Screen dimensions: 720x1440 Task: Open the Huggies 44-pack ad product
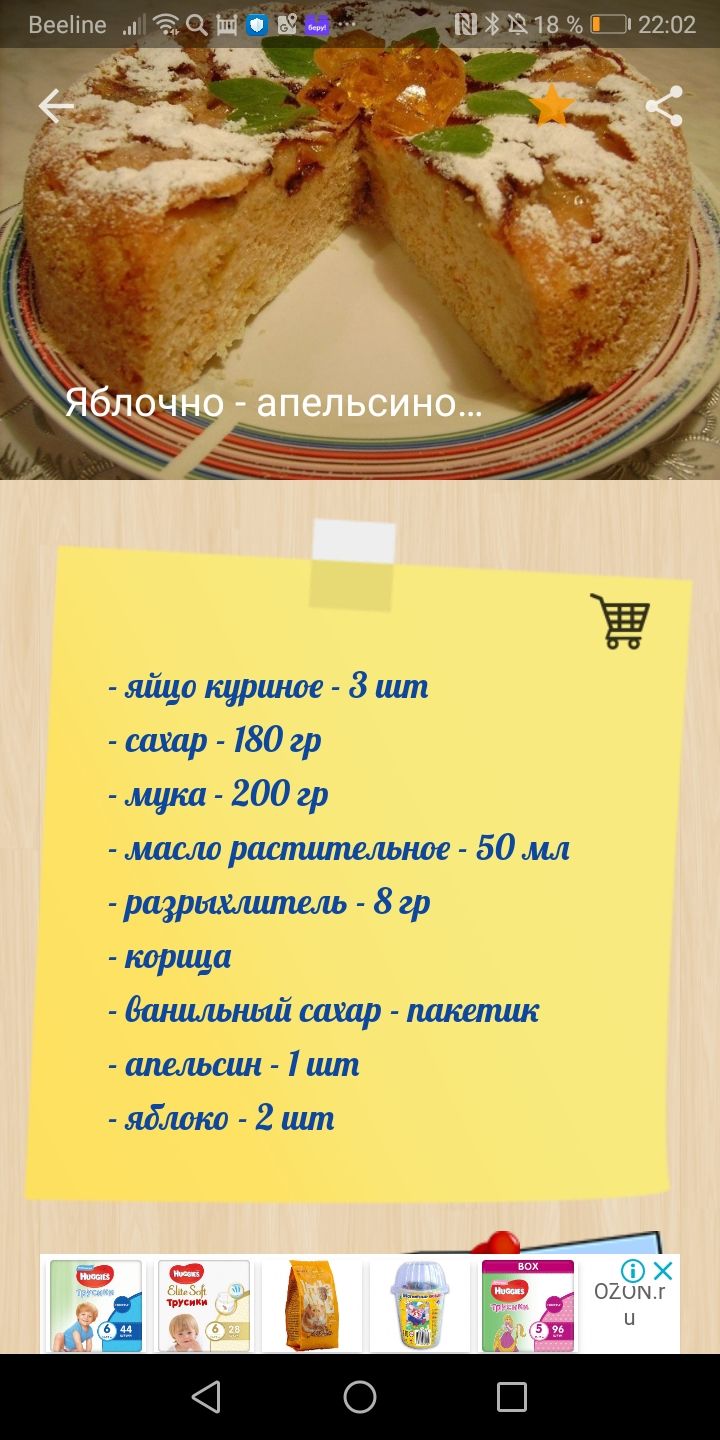point(96,1306)
